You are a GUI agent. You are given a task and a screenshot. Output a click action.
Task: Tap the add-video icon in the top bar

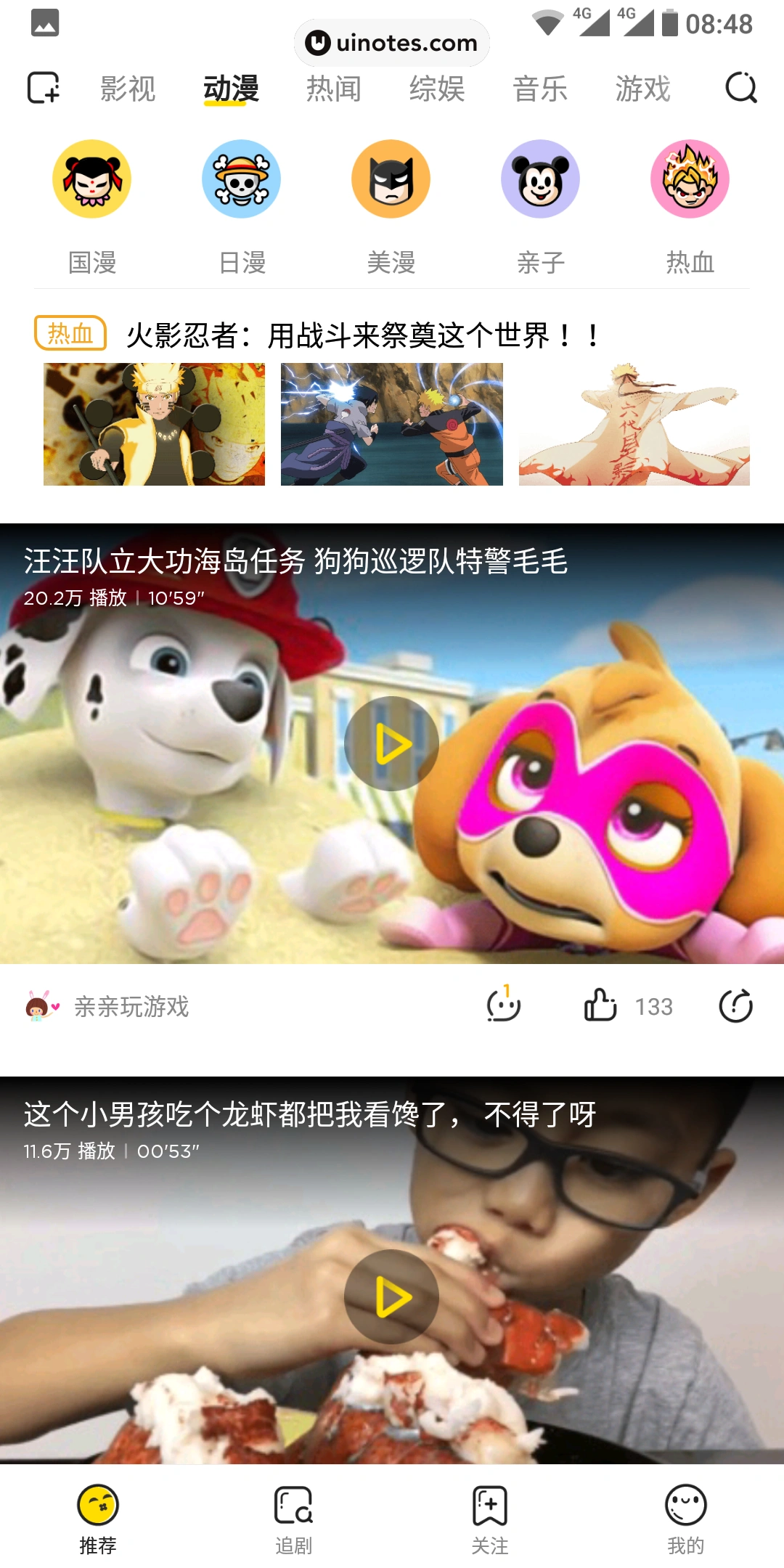coord(44,89)
